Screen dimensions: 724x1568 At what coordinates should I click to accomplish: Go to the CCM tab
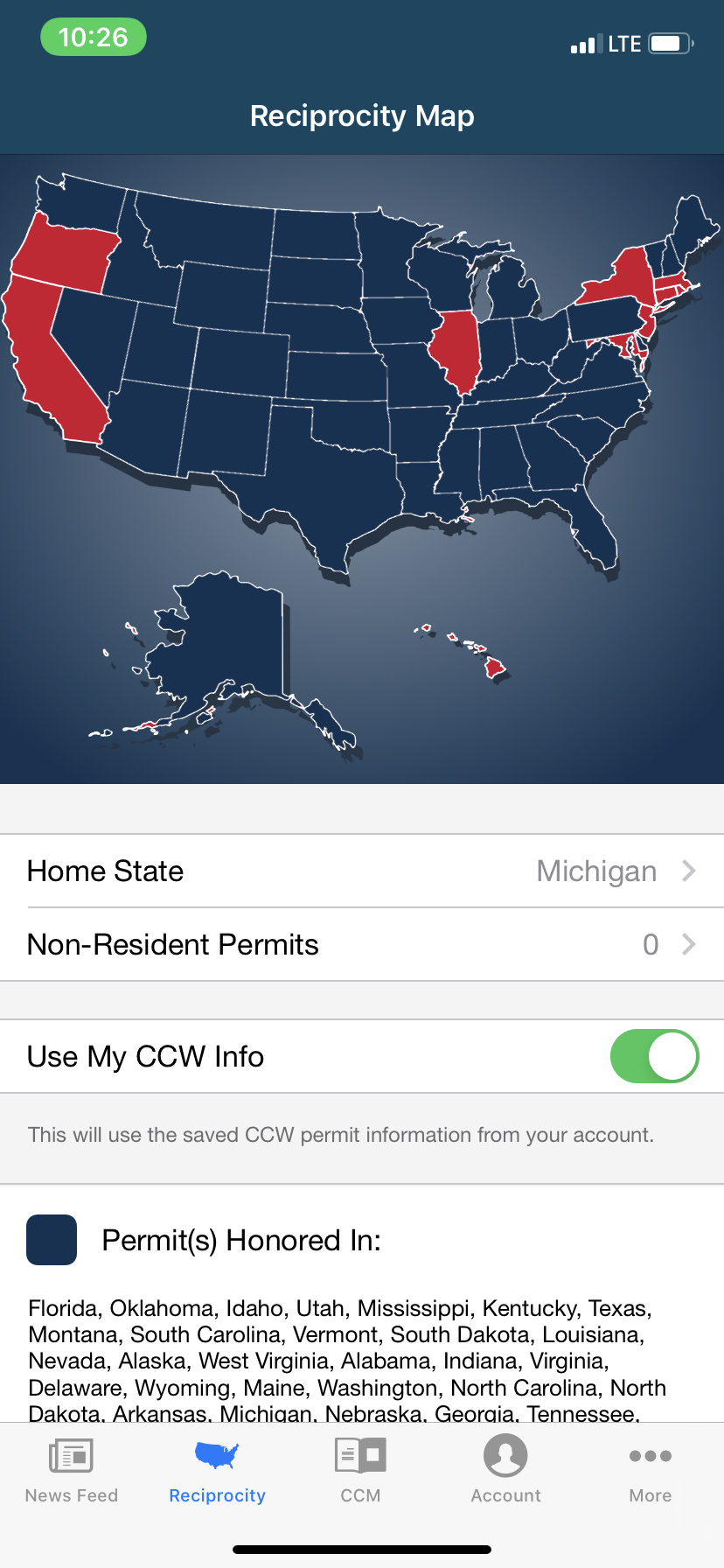(361, 1470)
